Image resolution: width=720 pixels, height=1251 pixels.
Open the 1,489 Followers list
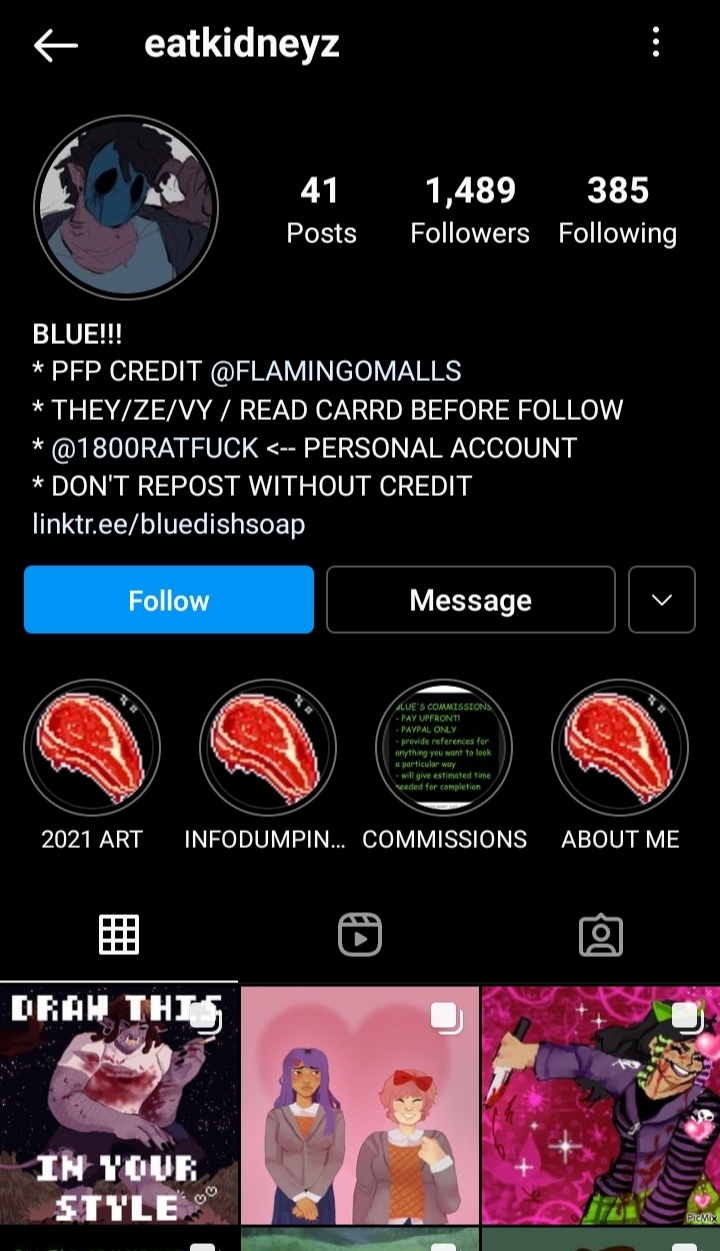point(470,210)
